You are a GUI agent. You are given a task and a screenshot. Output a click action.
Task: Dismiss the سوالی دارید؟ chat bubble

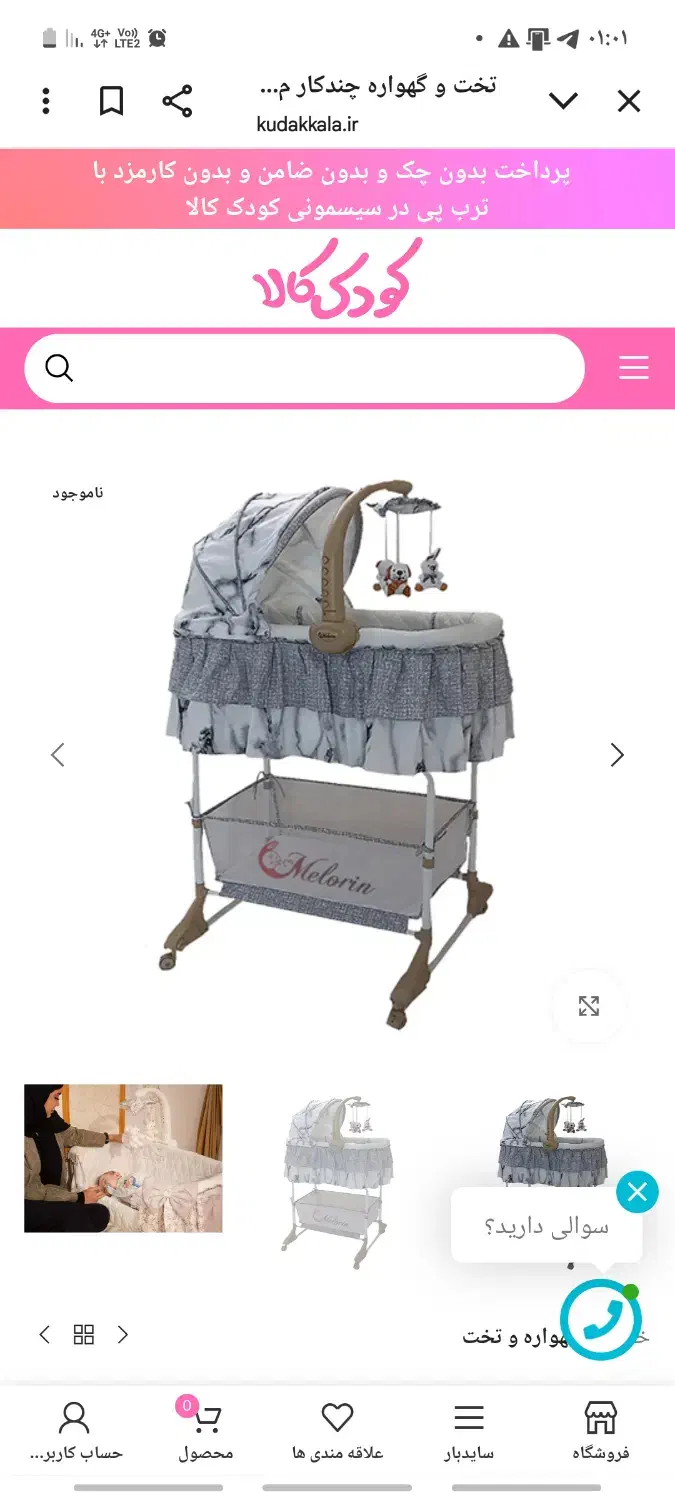(x=637, y=1191)
